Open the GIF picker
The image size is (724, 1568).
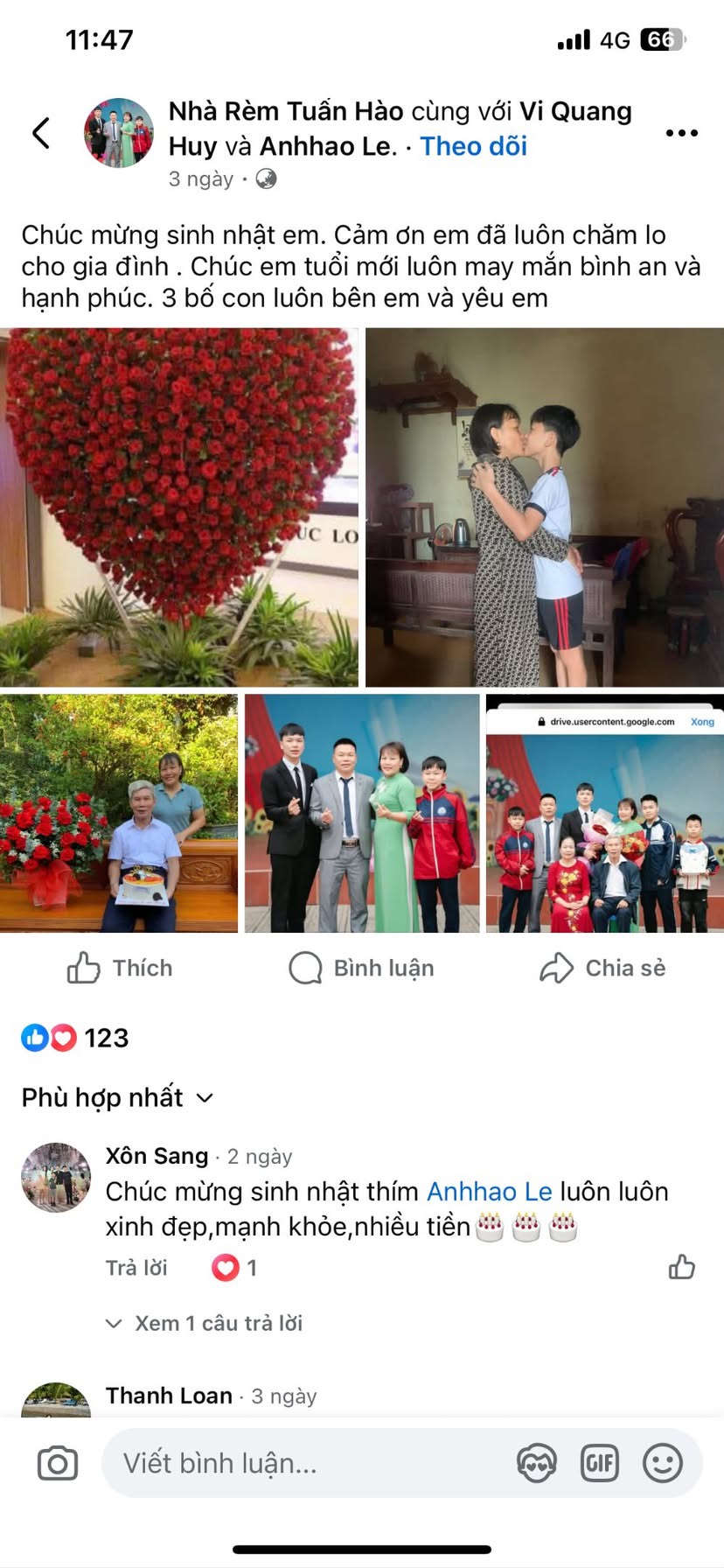[600, 1463]
